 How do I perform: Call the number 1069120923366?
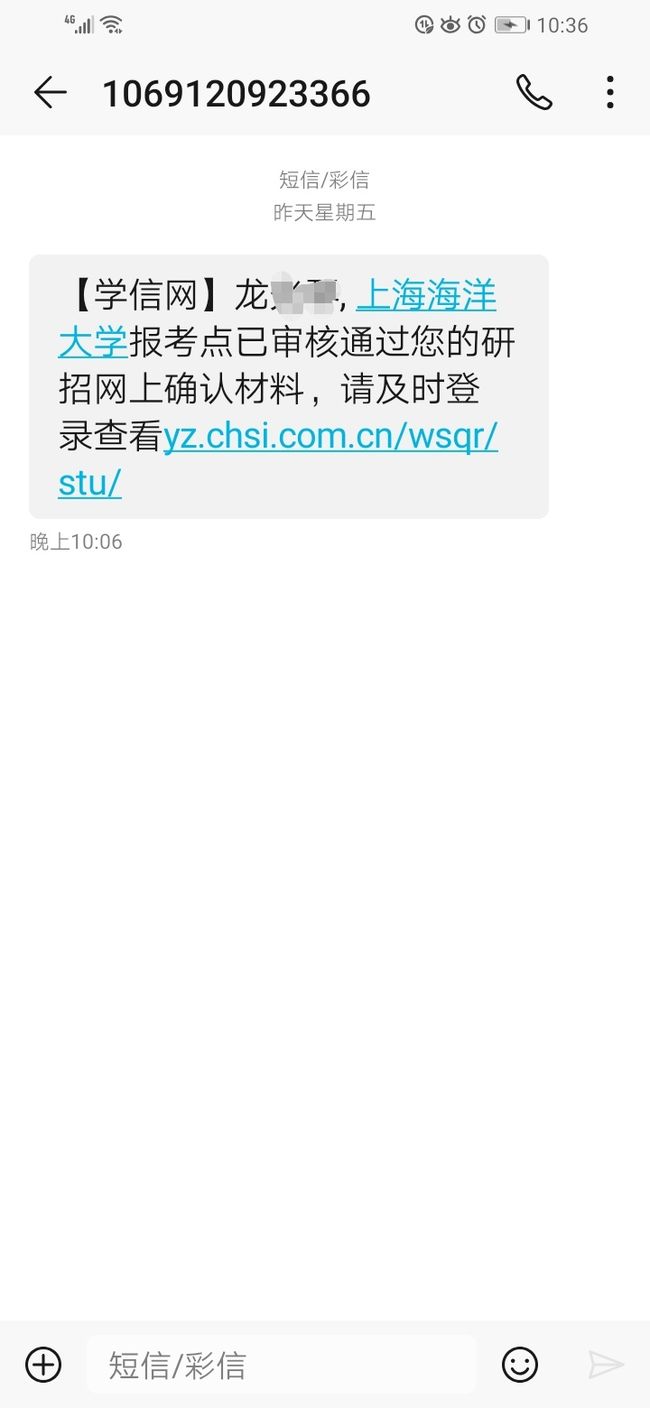pyautogui.click(x=534, y=93)
